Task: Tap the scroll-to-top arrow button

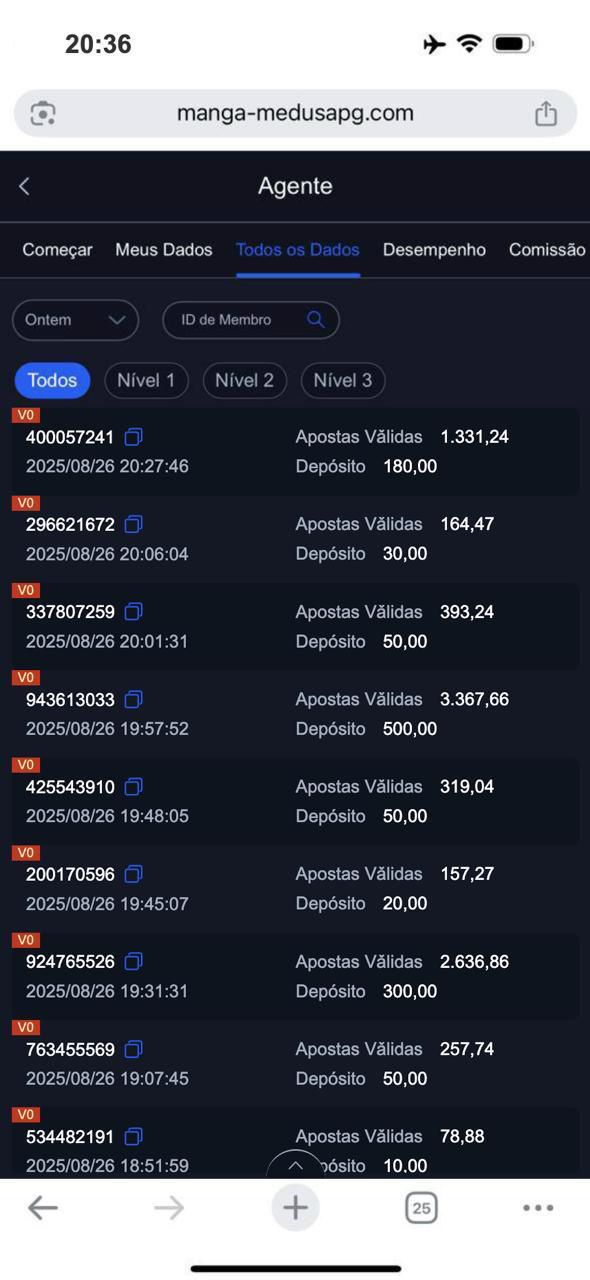Action: (x=295, y=1166)
